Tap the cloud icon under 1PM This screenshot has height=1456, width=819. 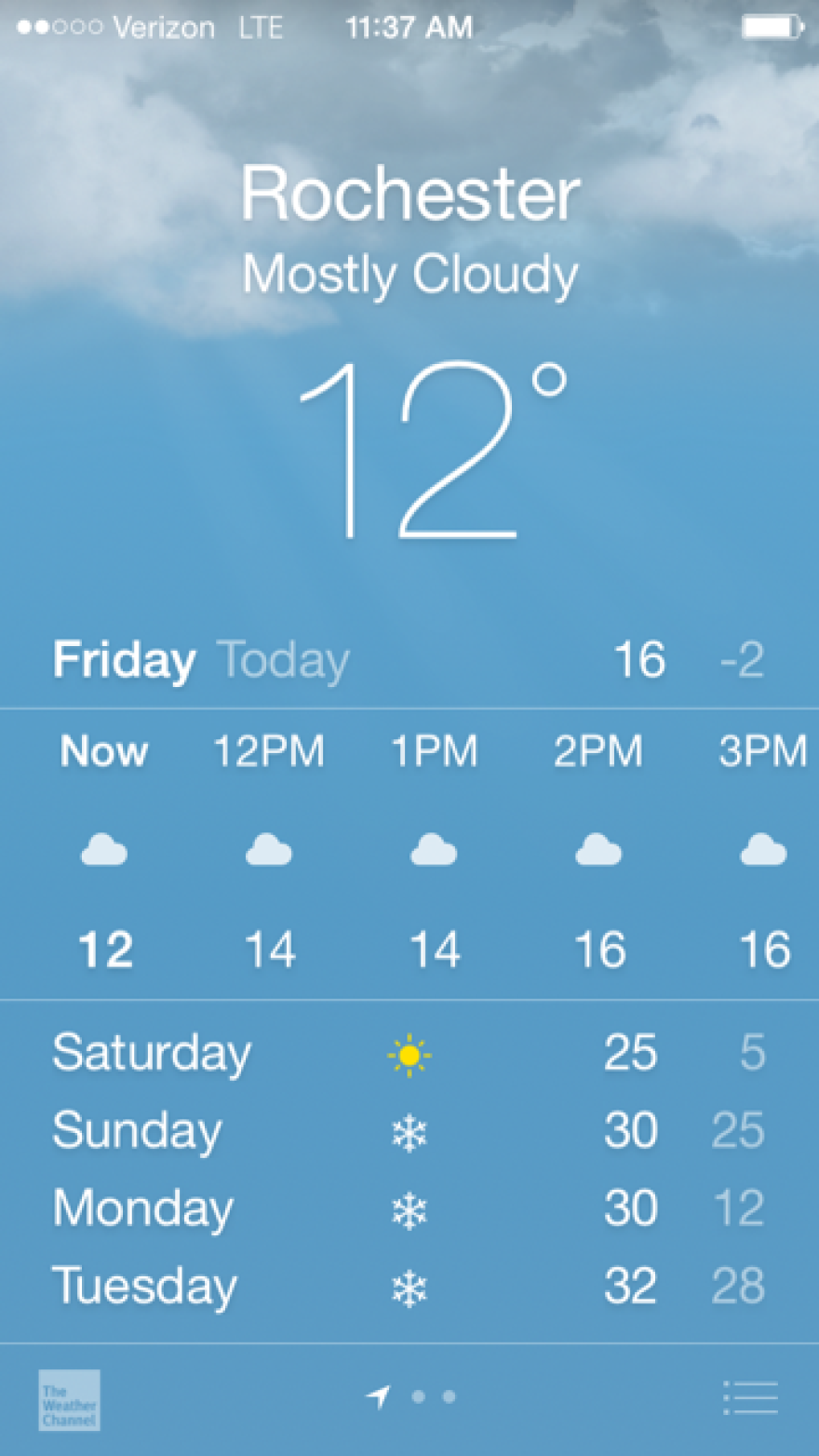(x=434, y=849)
